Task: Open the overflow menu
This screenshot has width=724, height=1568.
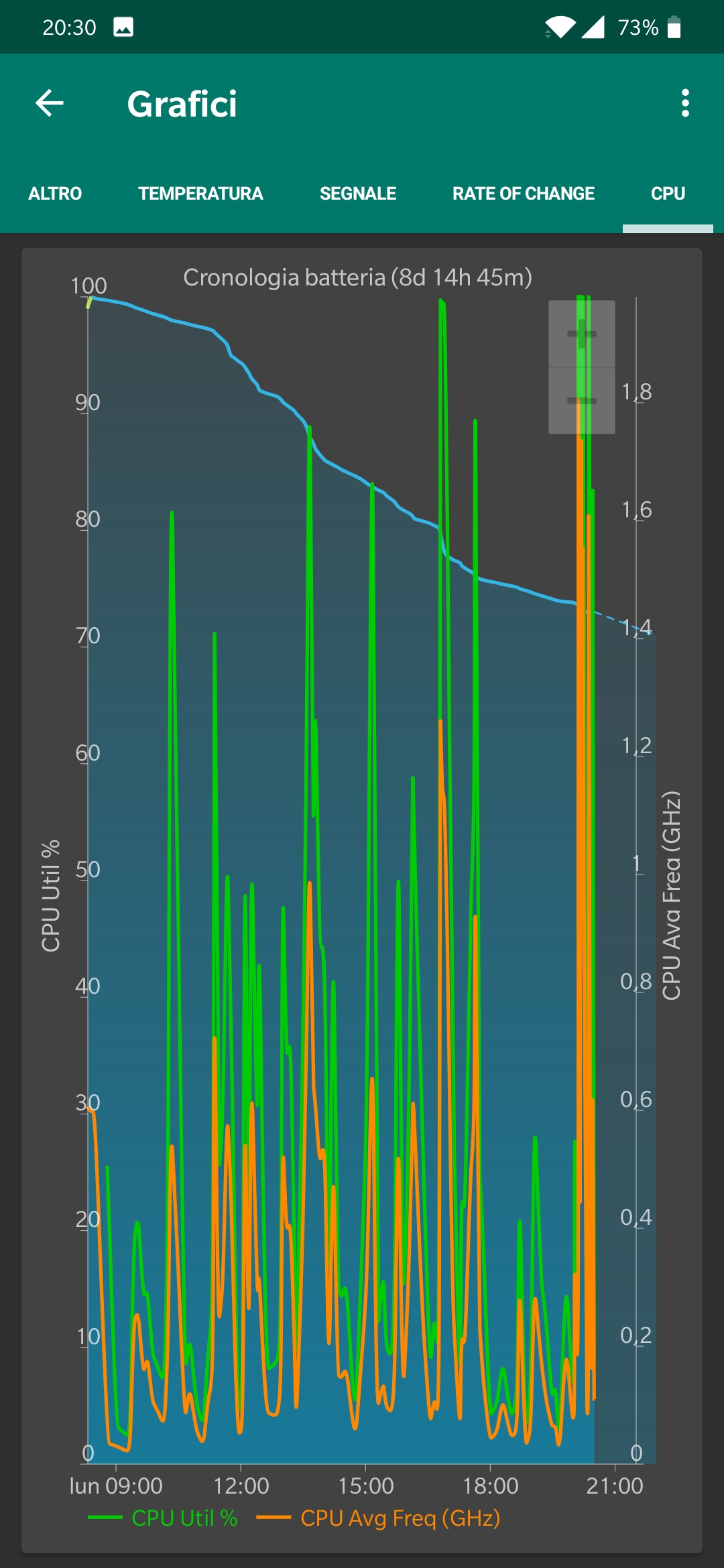Action: (684, 103)
